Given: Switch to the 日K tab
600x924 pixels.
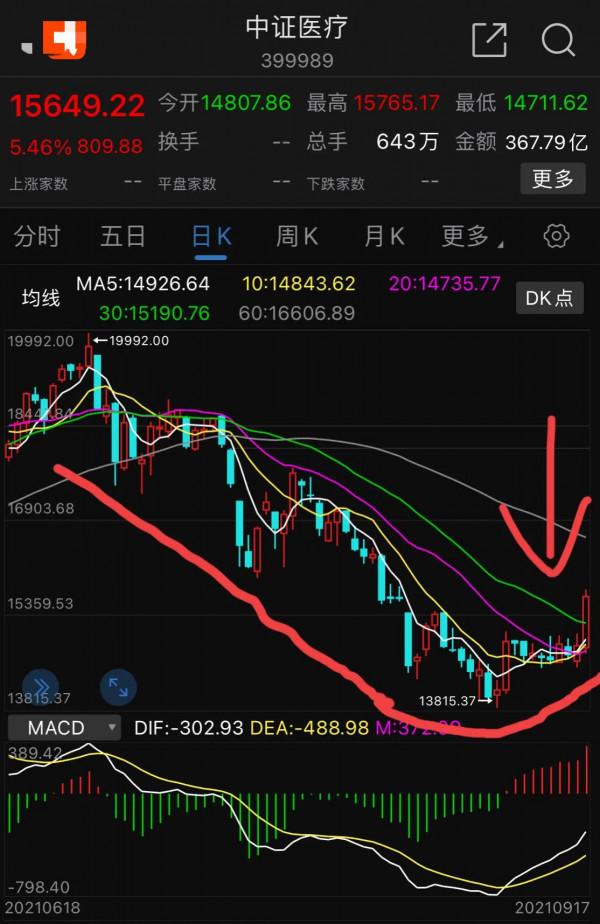Looking at the screenshot, I should pos(211,236).
